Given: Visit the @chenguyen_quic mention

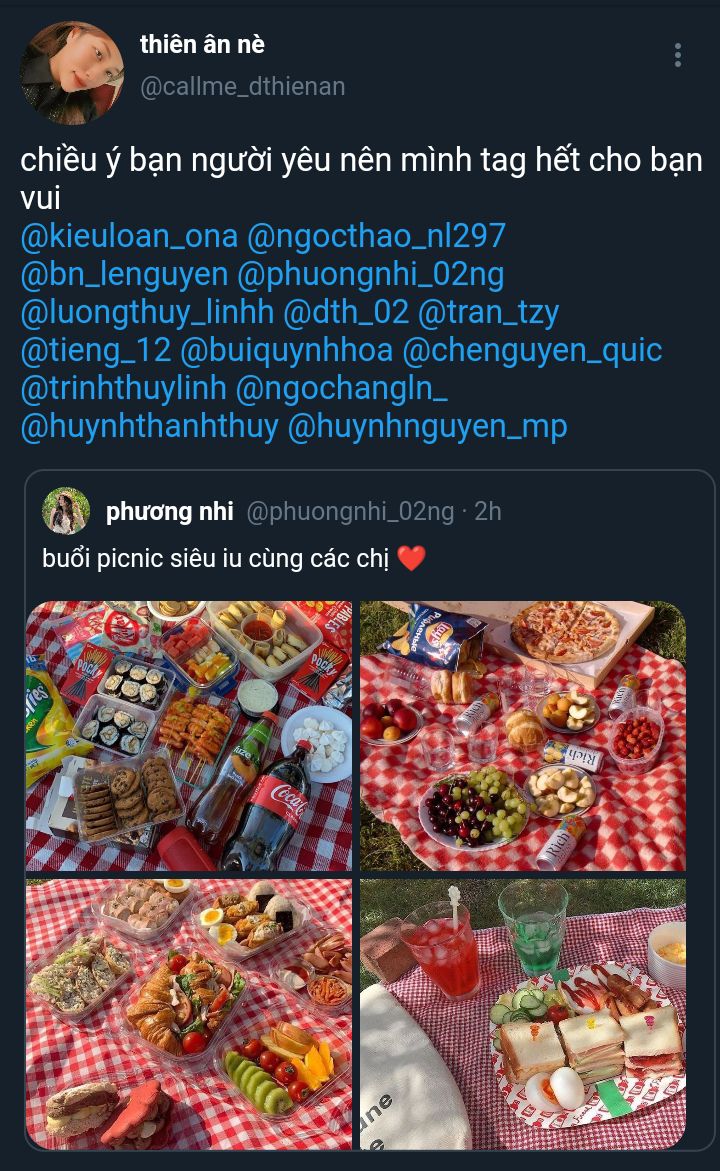Looking at the screenshot, I should [532, 350].
